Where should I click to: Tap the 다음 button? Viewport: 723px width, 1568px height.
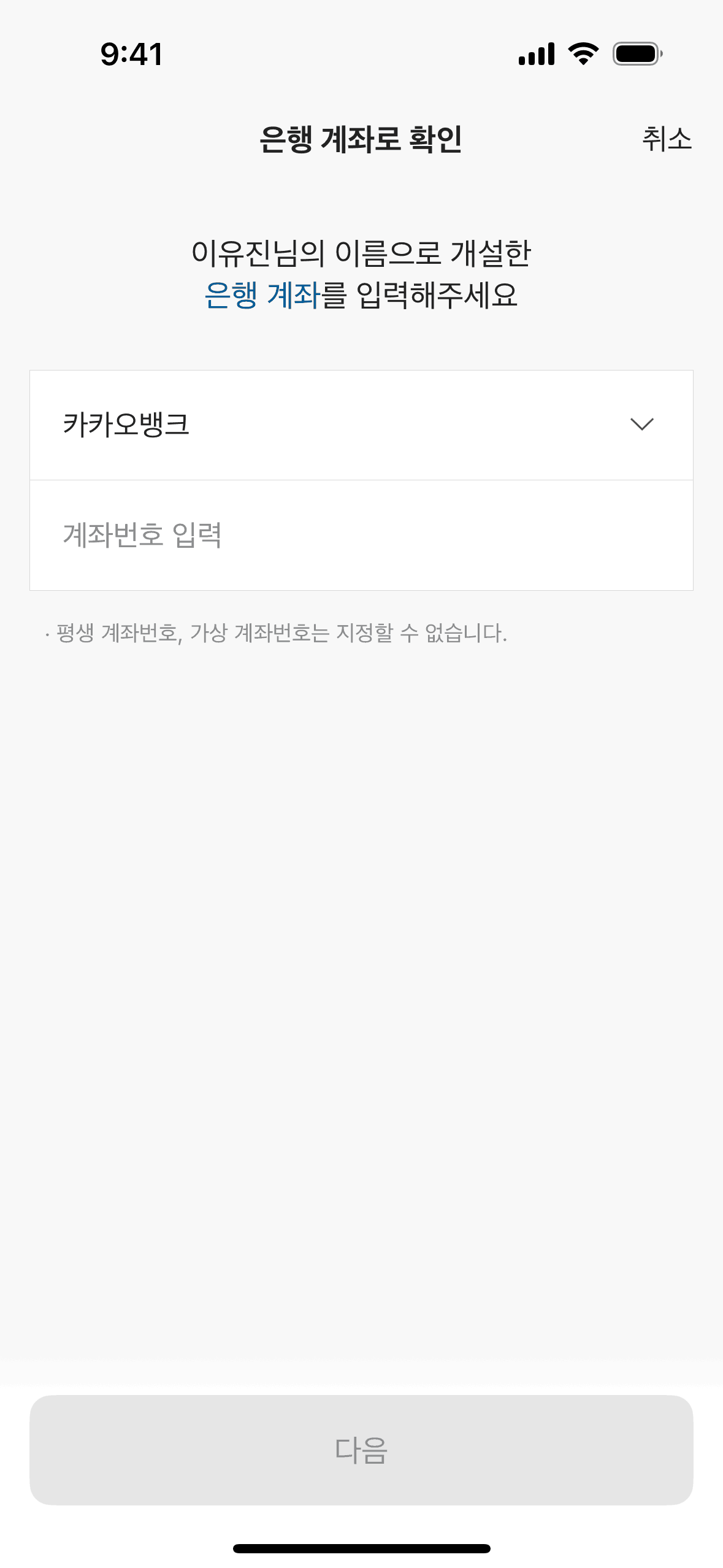(361, 1450)
